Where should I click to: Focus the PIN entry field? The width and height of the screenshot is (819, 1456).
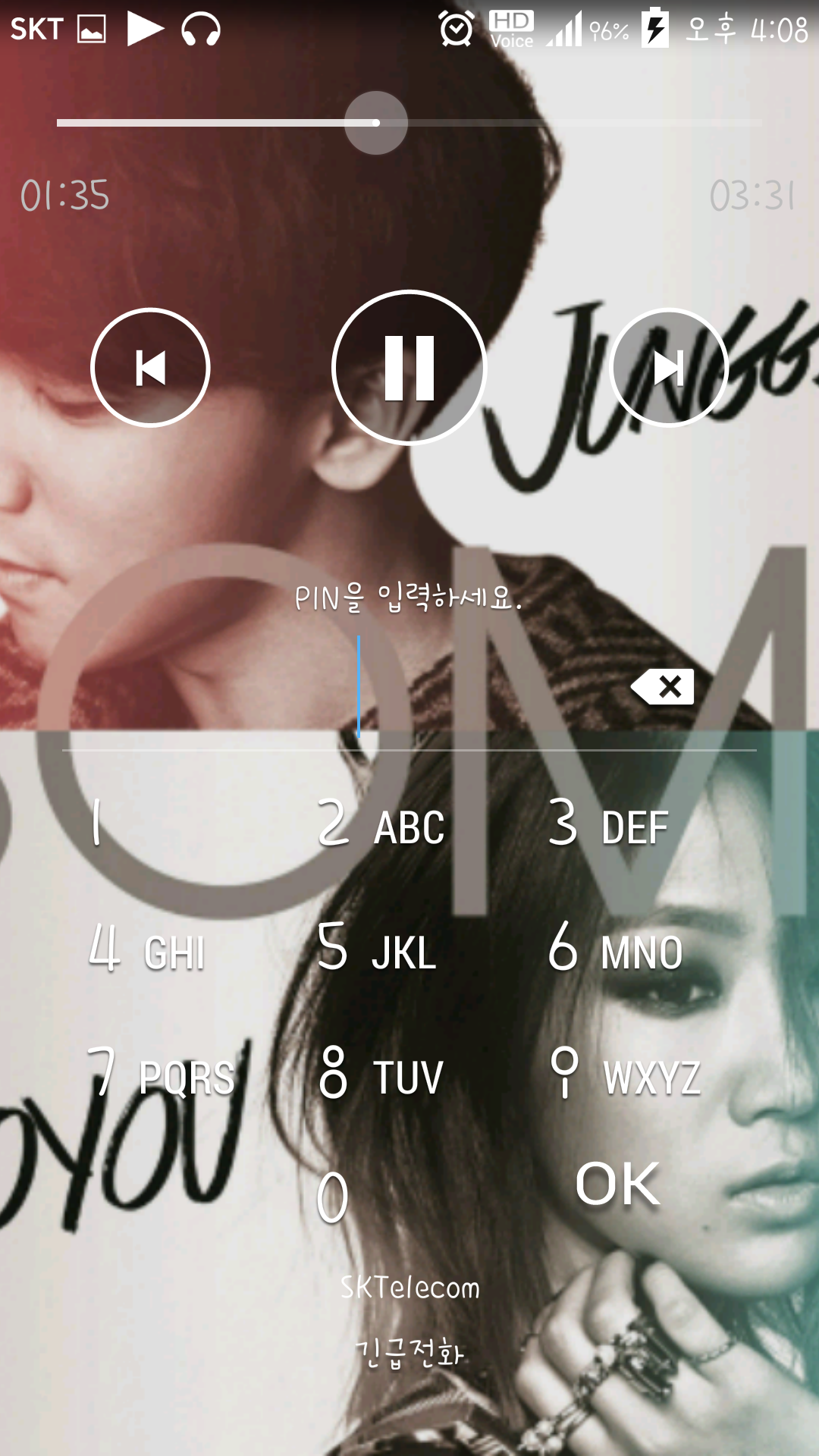point(359,687)
